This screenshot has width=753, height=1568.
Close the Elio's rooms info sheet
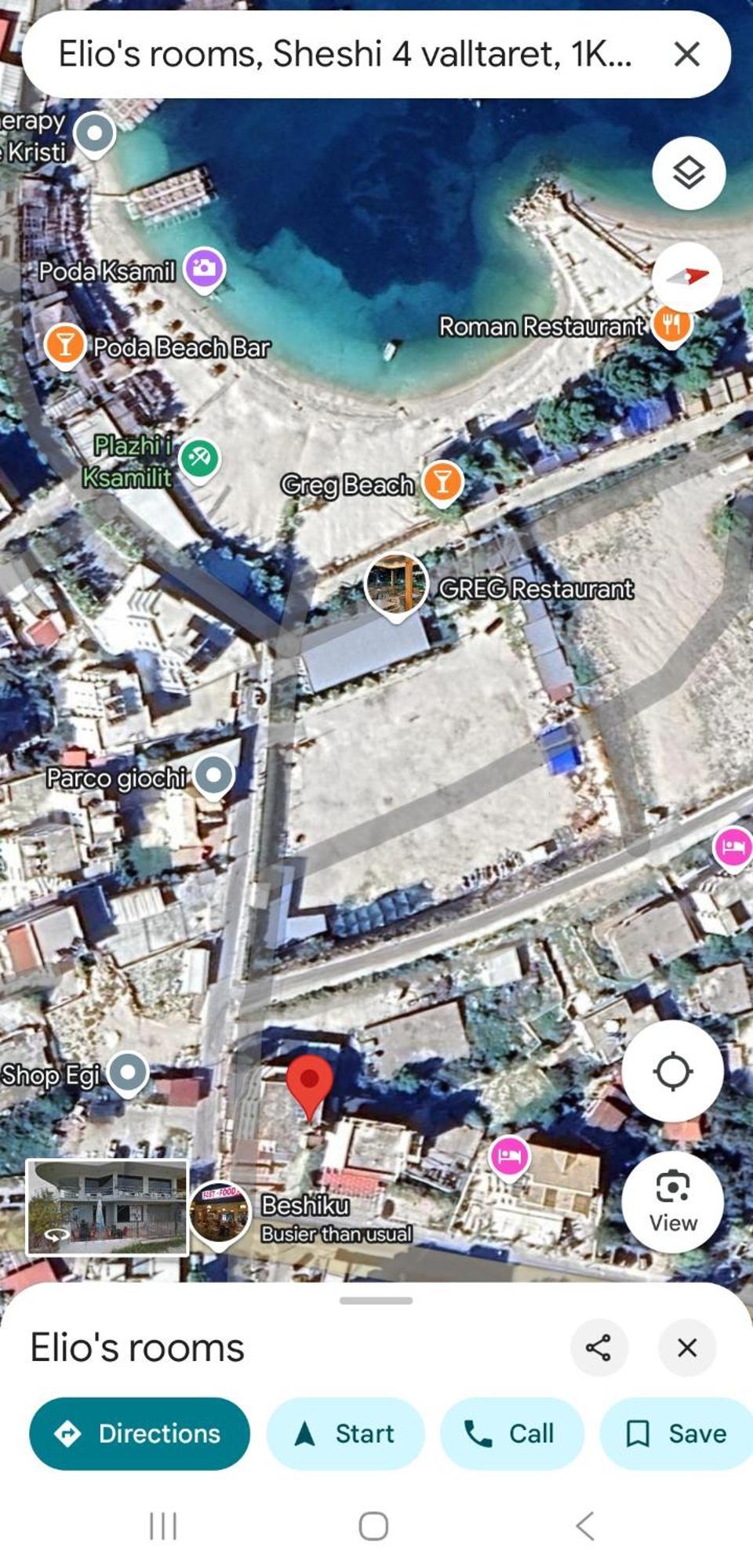[686, 1348]
